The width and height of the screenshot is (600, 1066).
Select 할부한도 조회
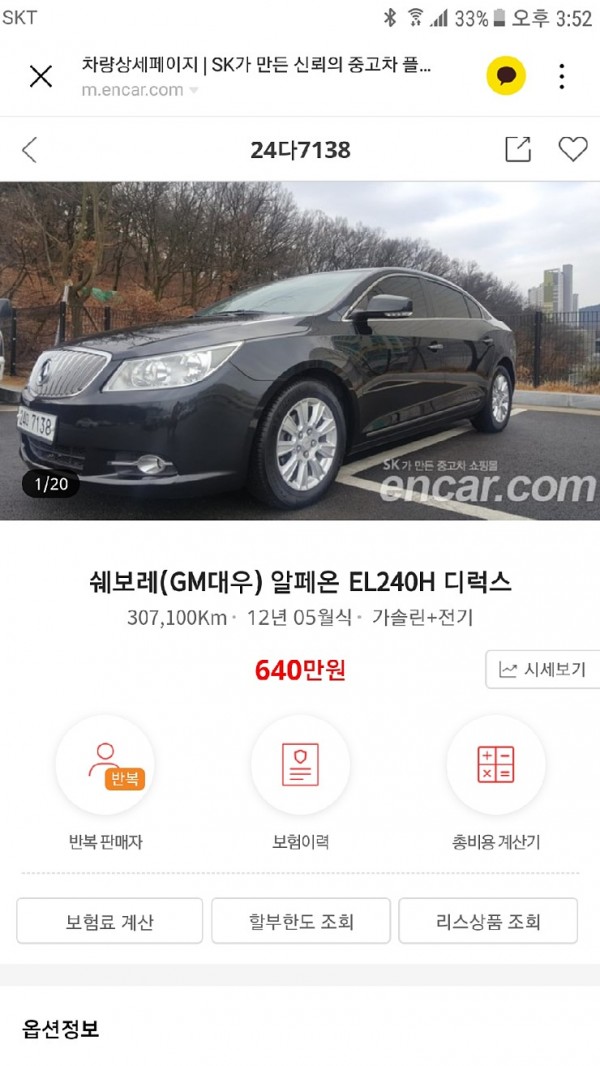(x=301, y=921)
